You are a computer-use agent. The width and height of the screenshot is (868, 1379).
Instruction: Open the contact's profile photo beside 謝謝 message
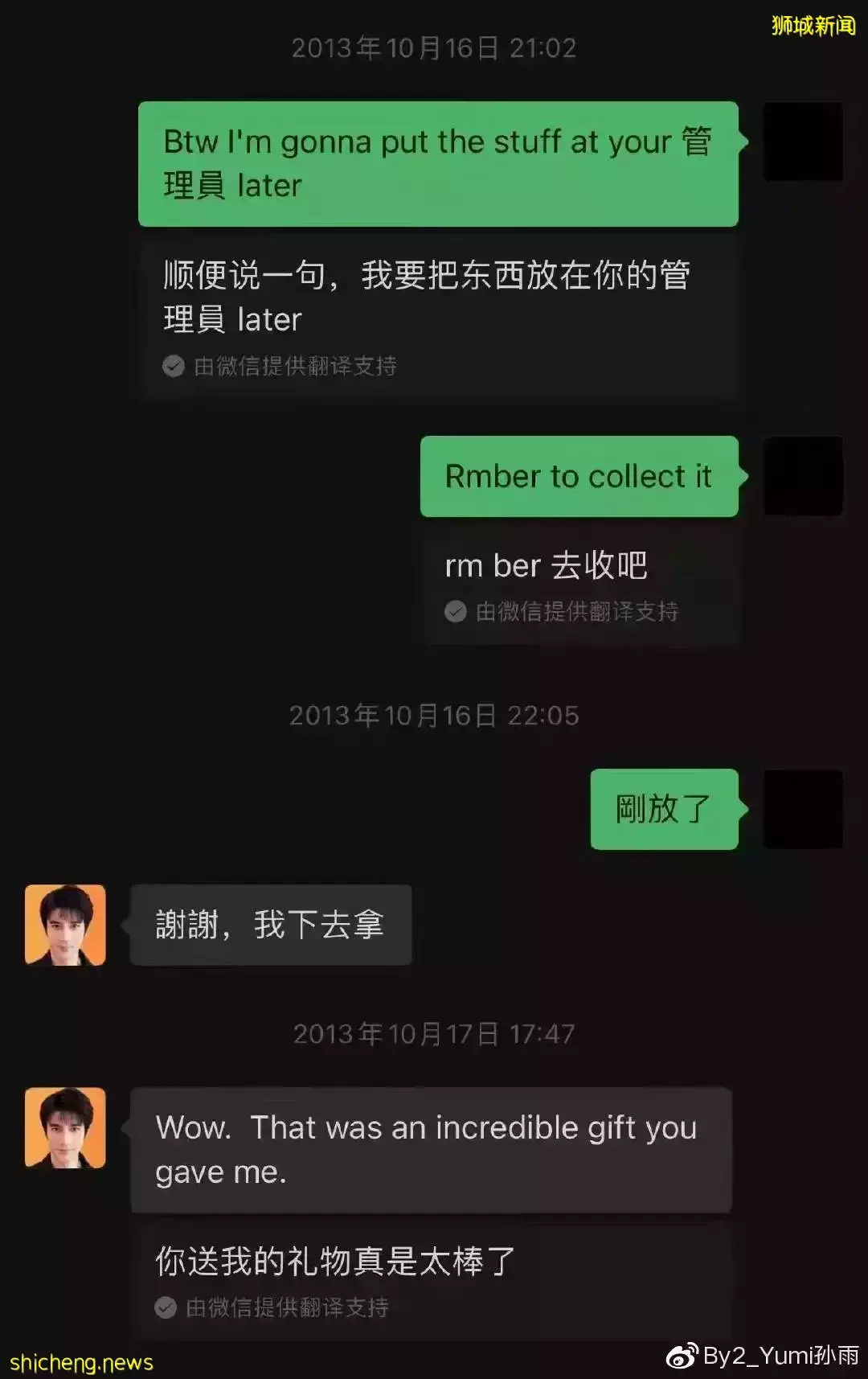tap(64, 924)
